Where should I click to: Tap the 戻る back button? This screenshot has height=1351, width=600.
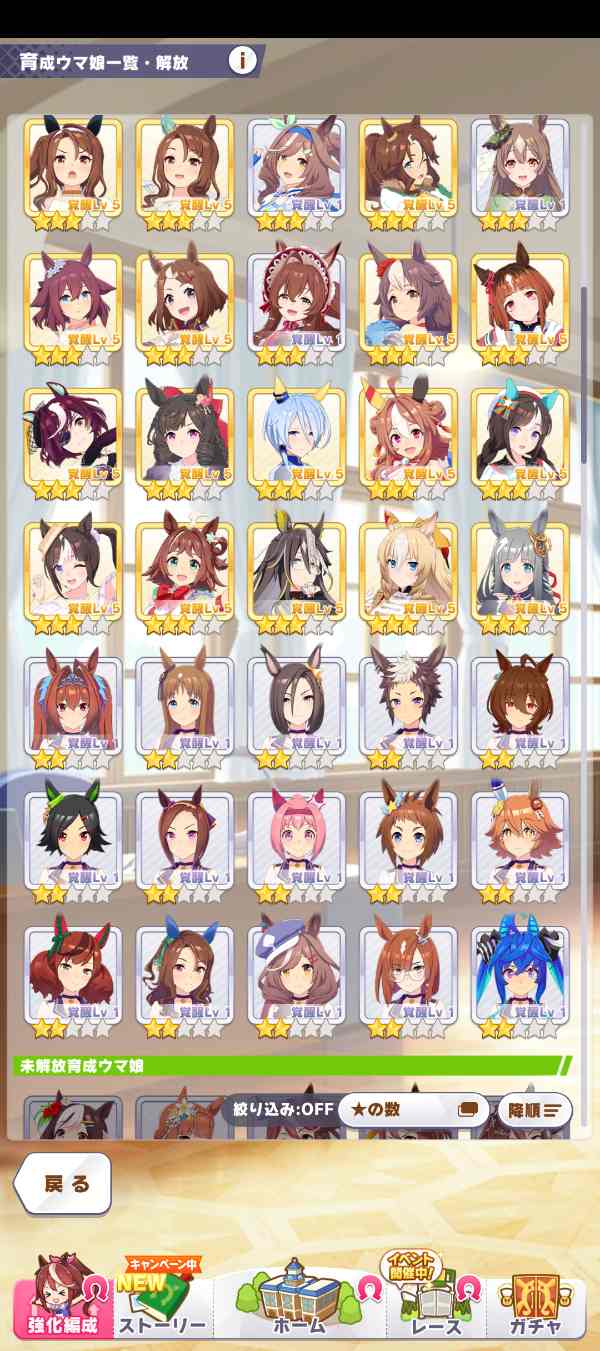[65, 1184]
